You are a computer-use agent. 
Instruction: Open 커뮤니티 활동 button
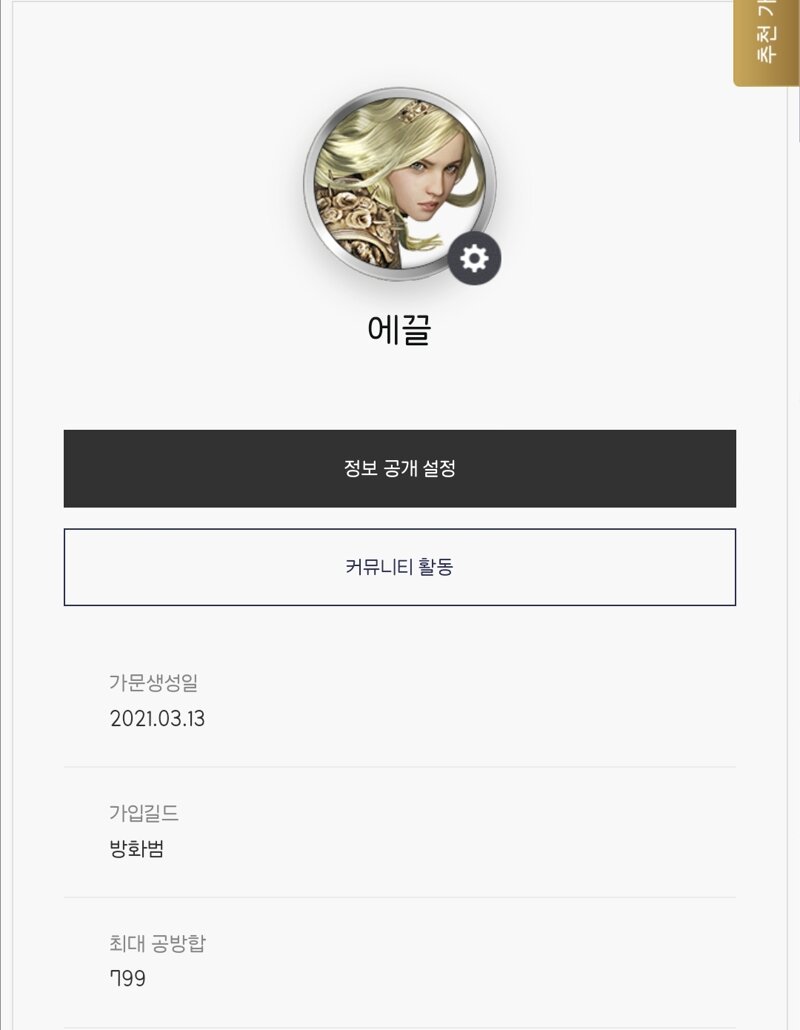400,567
